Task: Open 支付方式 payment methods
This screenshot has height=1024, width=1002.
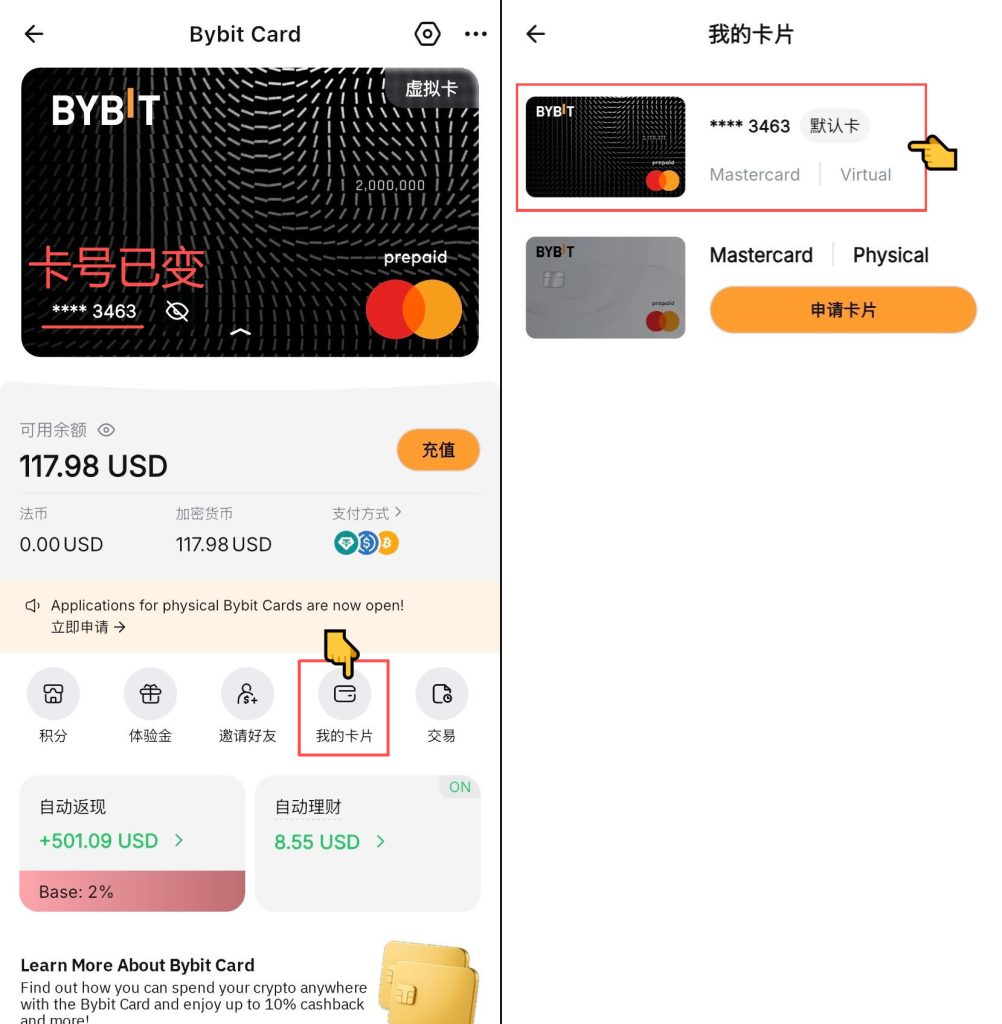Action: [x=366, y=513]
